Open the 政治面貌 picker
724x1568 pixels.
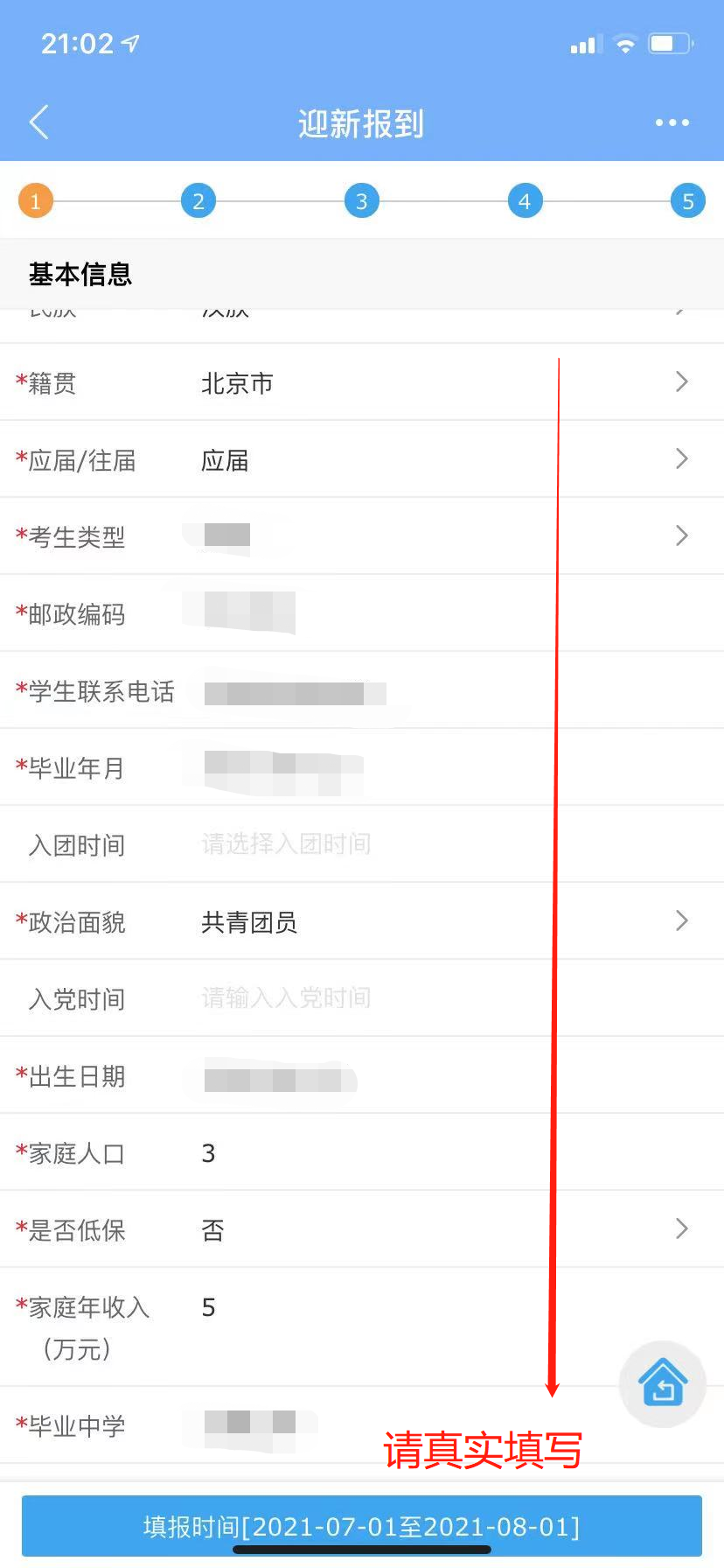coord(362,921)
